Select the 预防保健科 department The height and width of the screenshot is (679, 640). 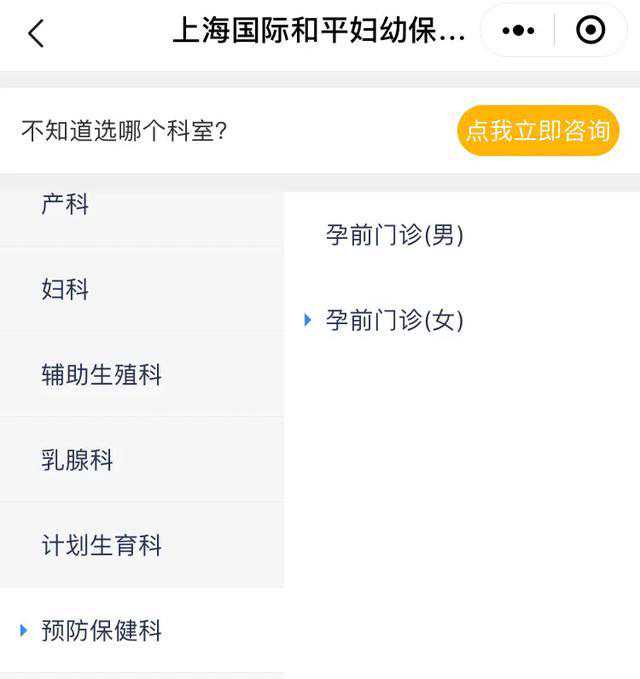pyautogui.click(x=101, y=631)
